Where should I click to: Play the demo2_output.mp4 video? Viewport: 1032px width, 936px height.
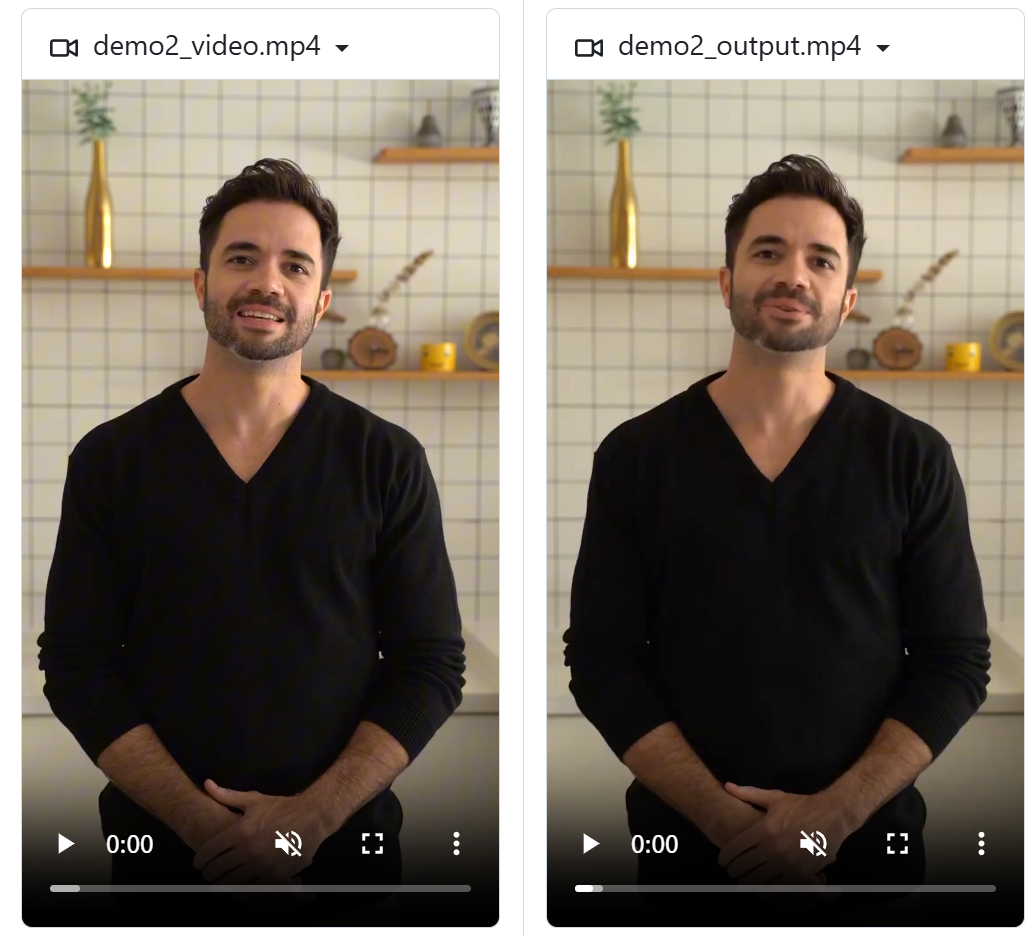coord(591,844)
